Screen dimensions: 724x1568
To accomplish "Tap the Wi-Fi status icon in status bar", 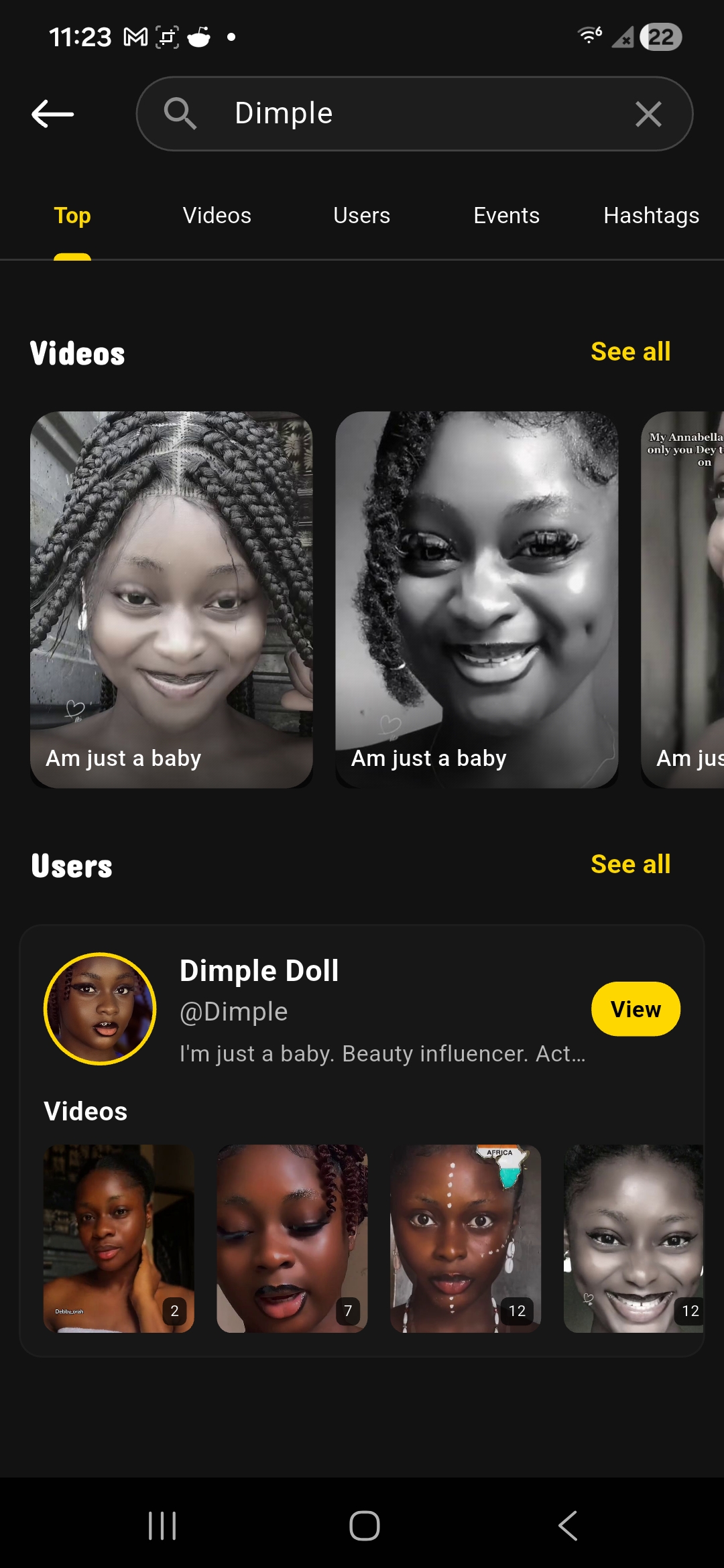I will pyautogui.click(x=587, y=37).
